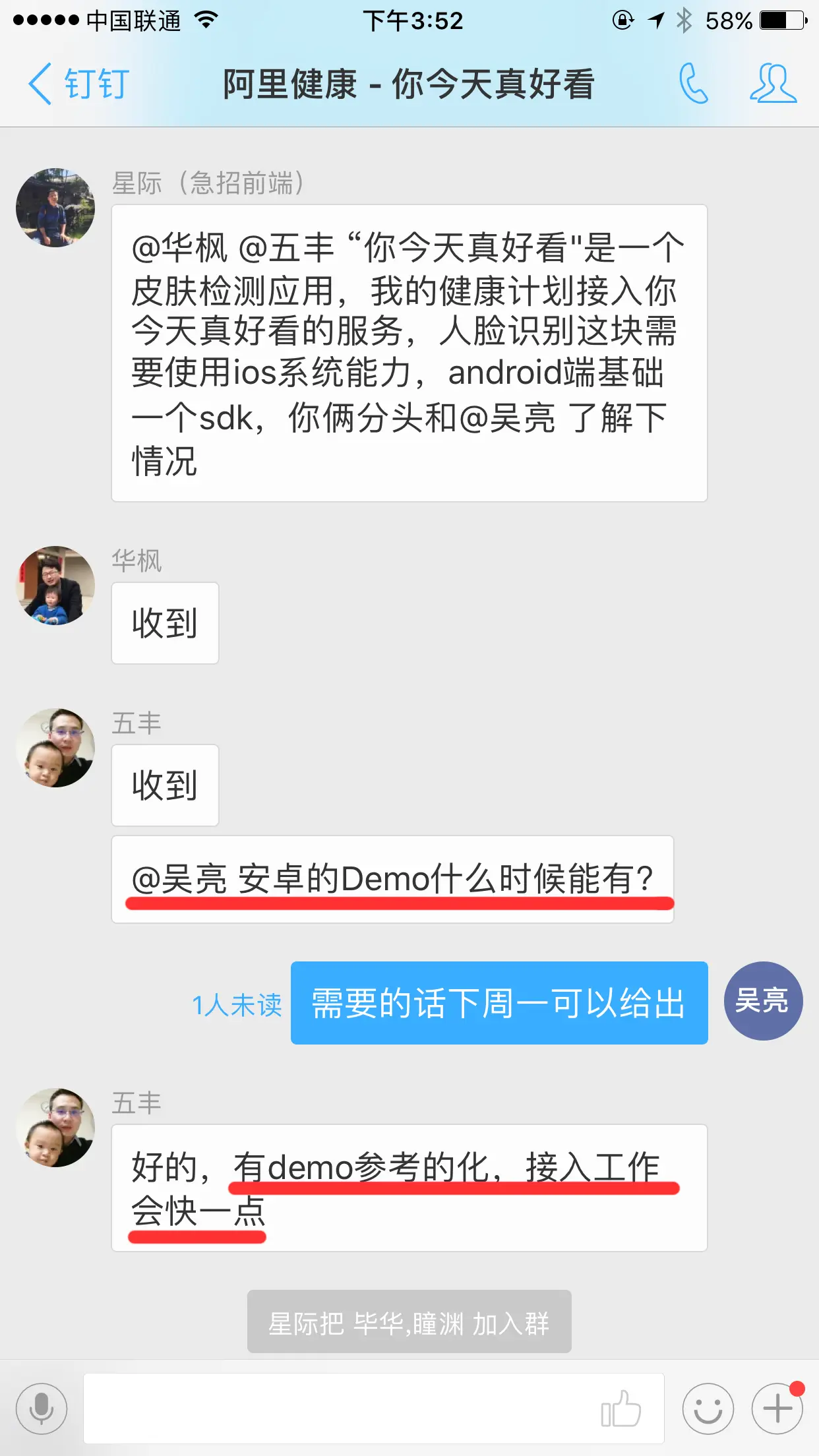Open the emoji picker
The width and height of the screenshot is (819, 1456).
click(x=708, y=1409)
